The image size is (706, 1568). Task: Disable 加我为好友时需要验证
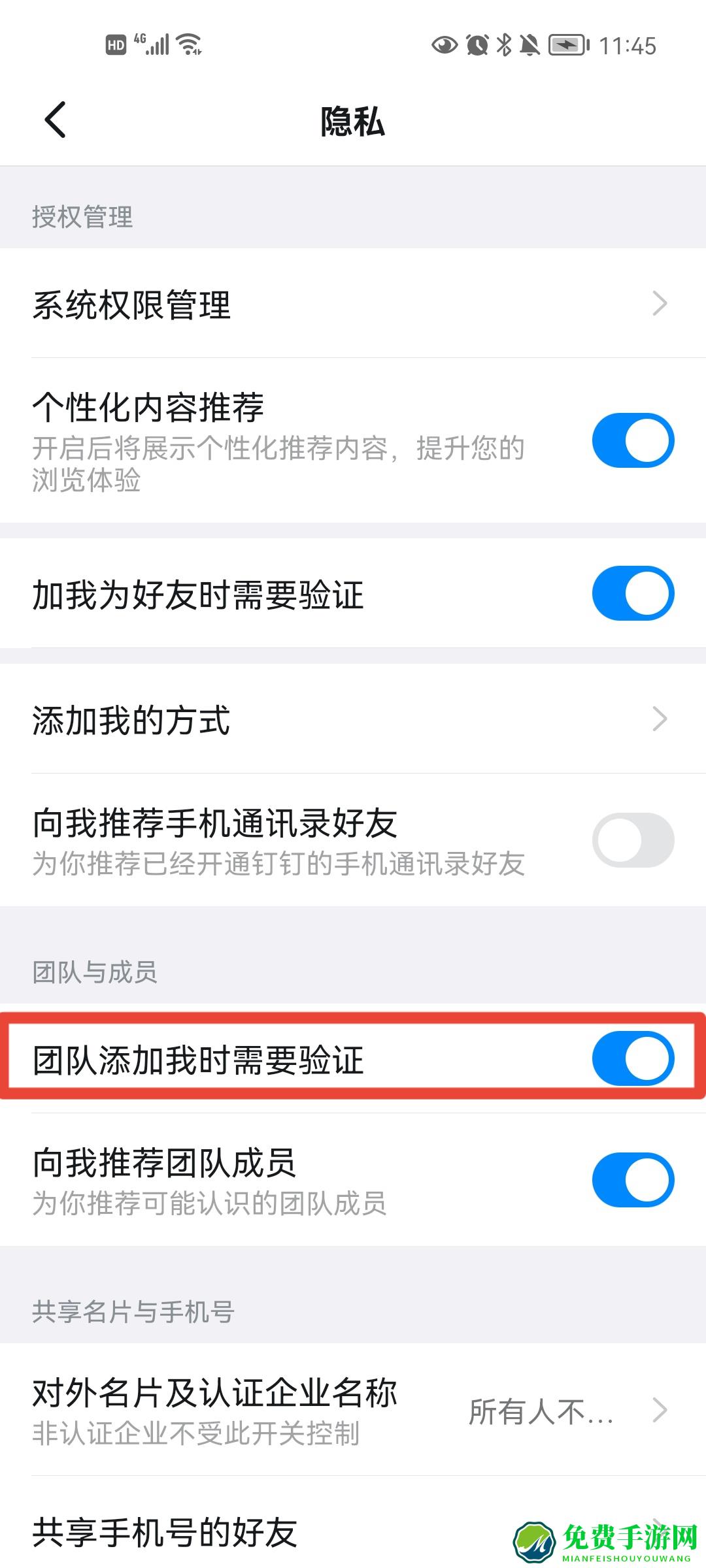coord(633,593)
